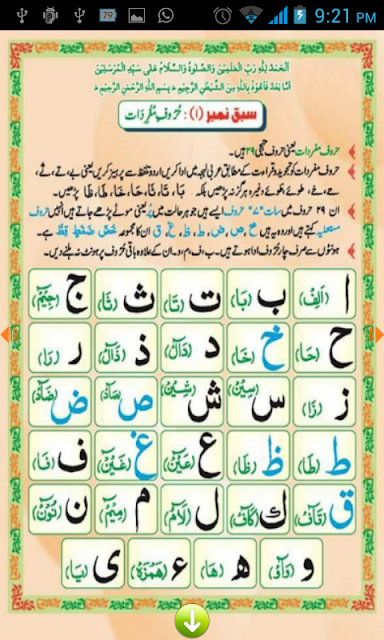This screenshot has width=384, height=640.
Task: Tap the green down-arrow button
Action: (x=192, y=622)
